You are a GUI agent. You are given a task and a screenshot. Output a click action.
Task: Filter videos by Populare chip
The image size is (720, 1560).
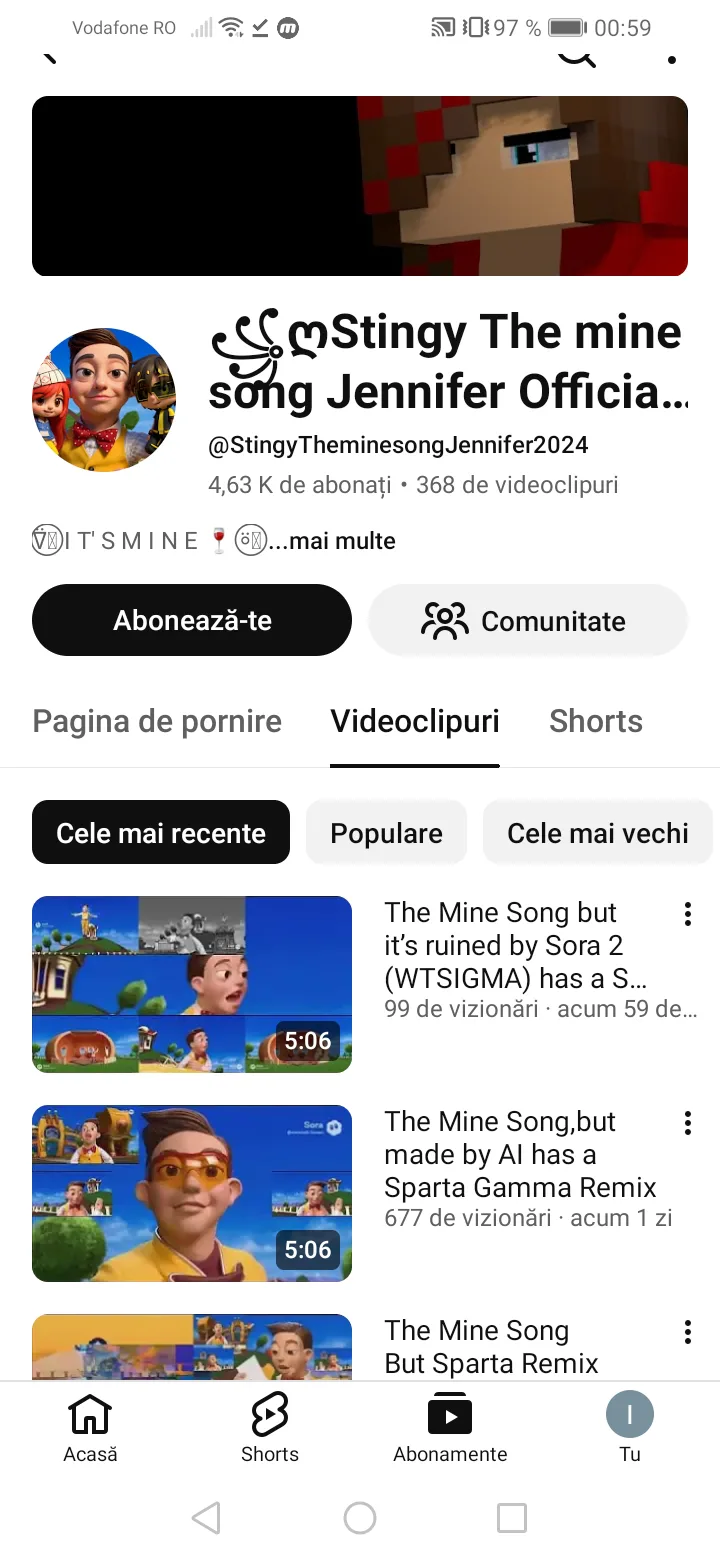point(386,833)
